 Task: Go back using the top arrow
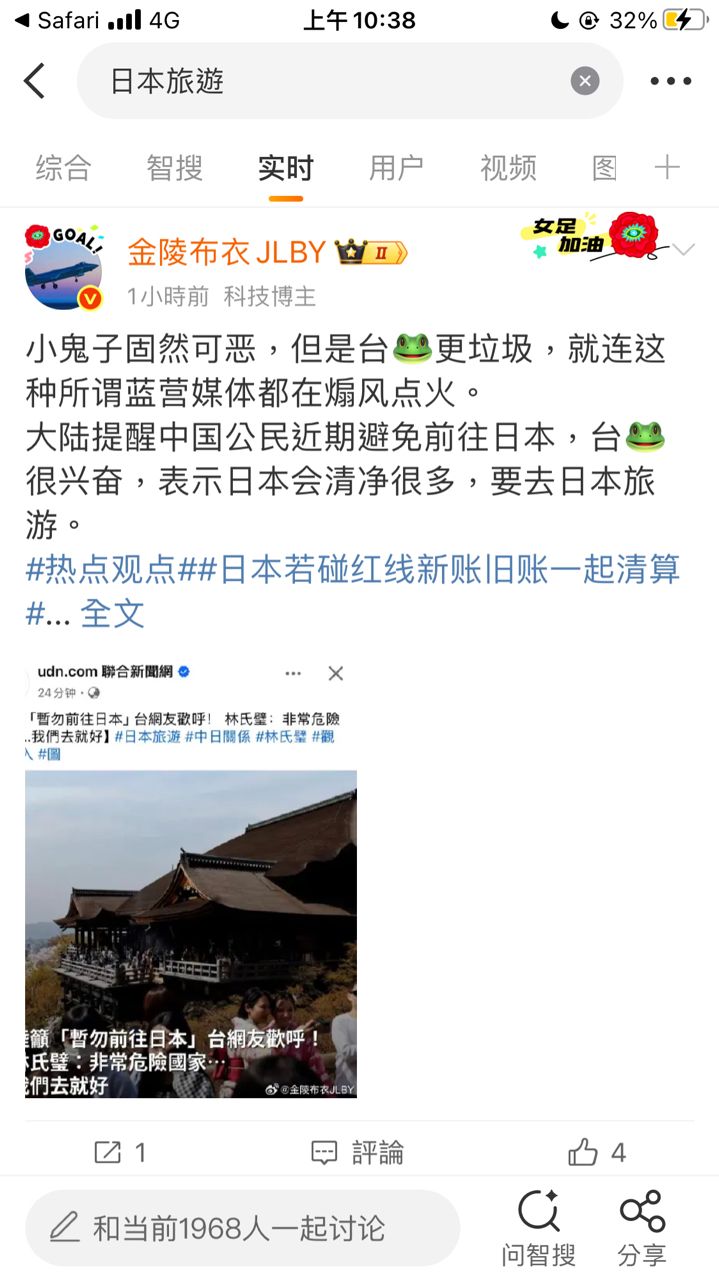click(35, 82)
